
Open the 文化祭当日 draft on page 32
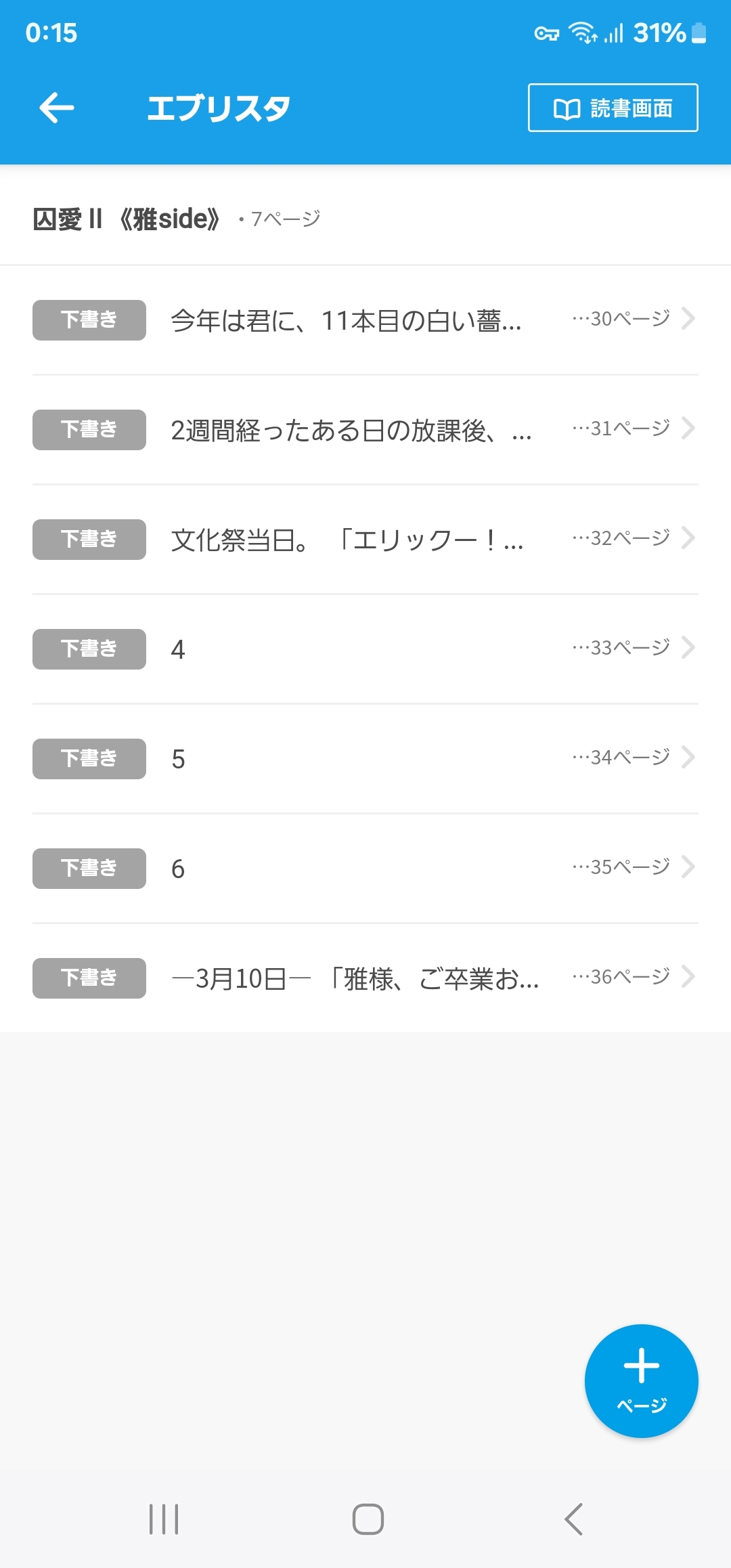pos(365,540)
